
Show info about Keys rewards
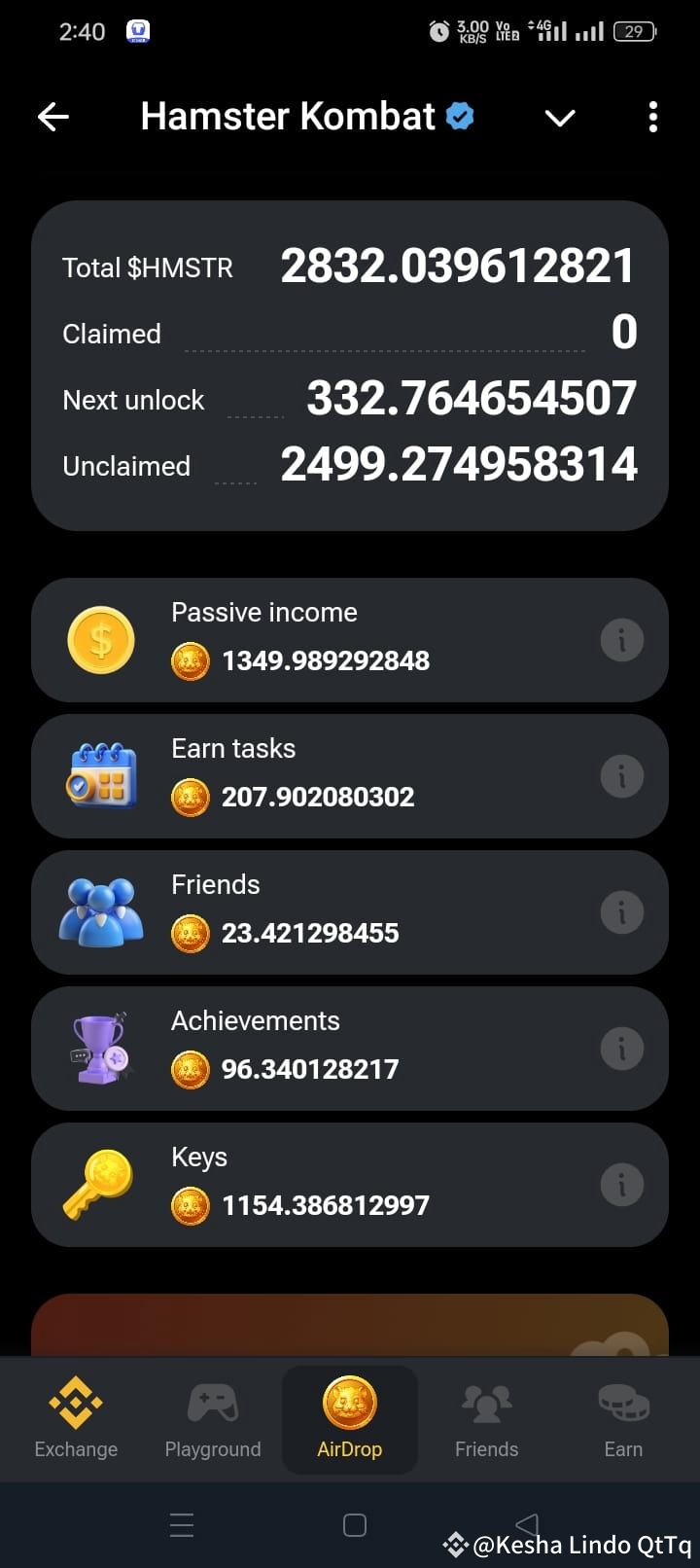click(622, 1185)
